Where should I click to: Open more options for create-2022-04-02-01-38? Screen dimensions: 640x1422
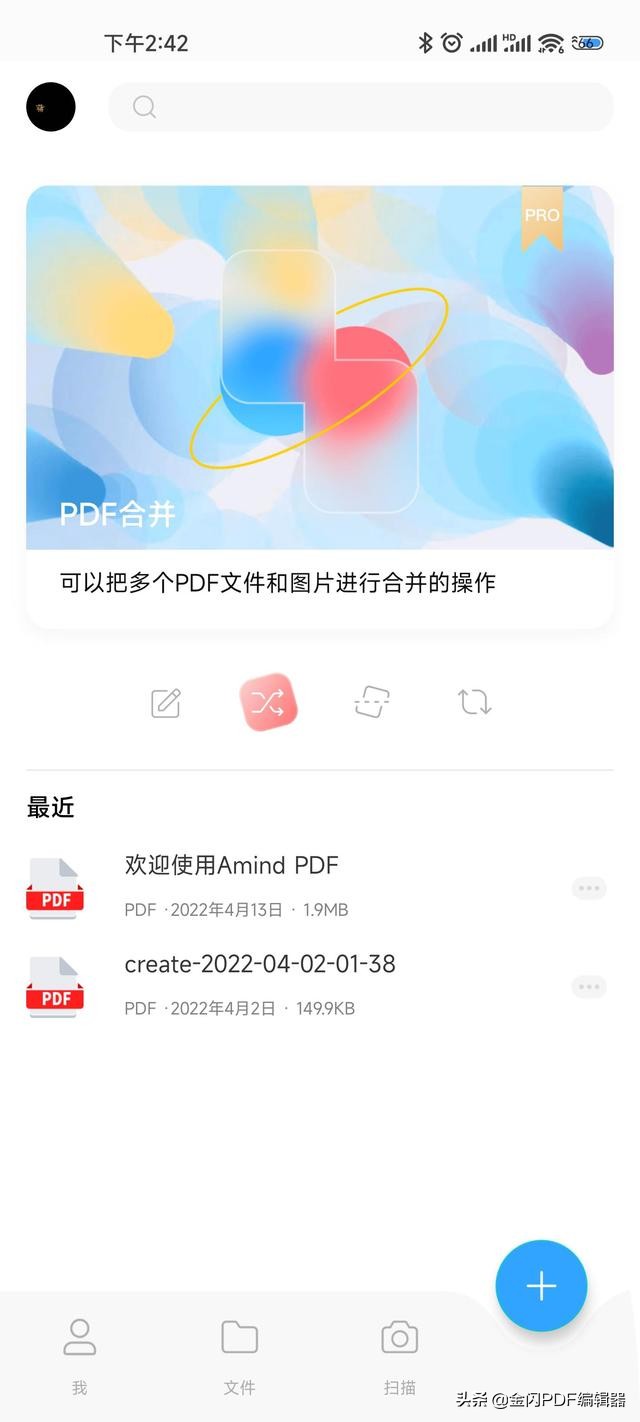589,987
